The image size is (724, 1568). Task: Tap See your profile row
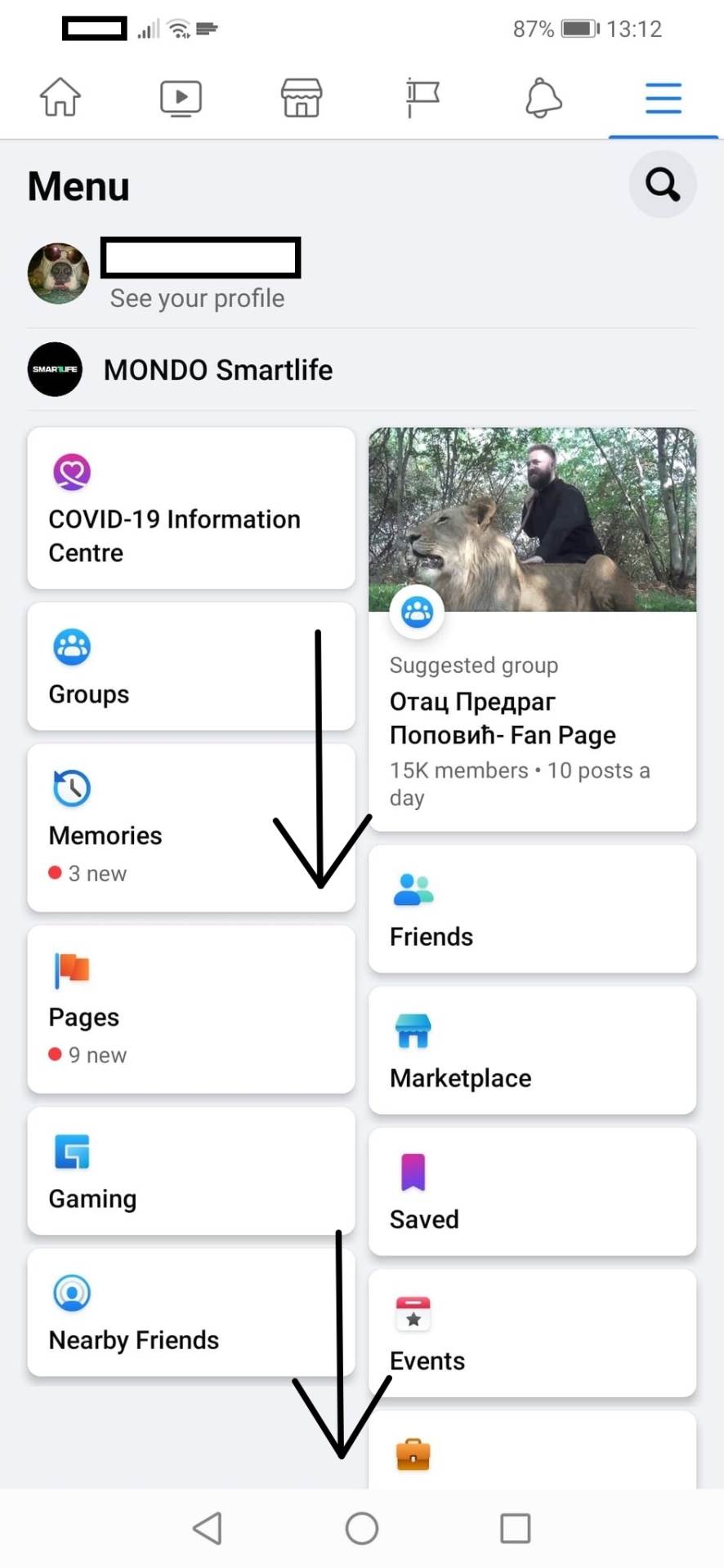197,298
